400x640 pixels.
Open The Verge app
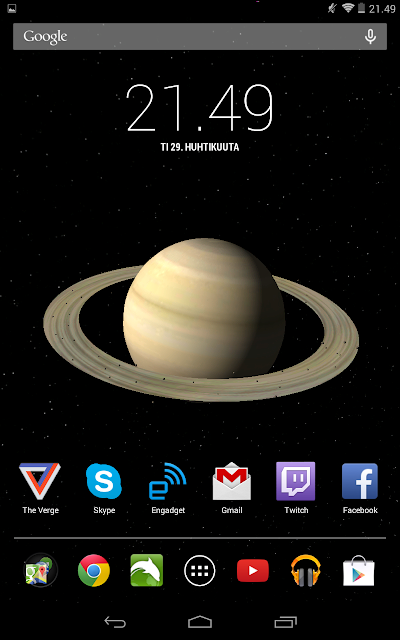[x=40, y=488]
